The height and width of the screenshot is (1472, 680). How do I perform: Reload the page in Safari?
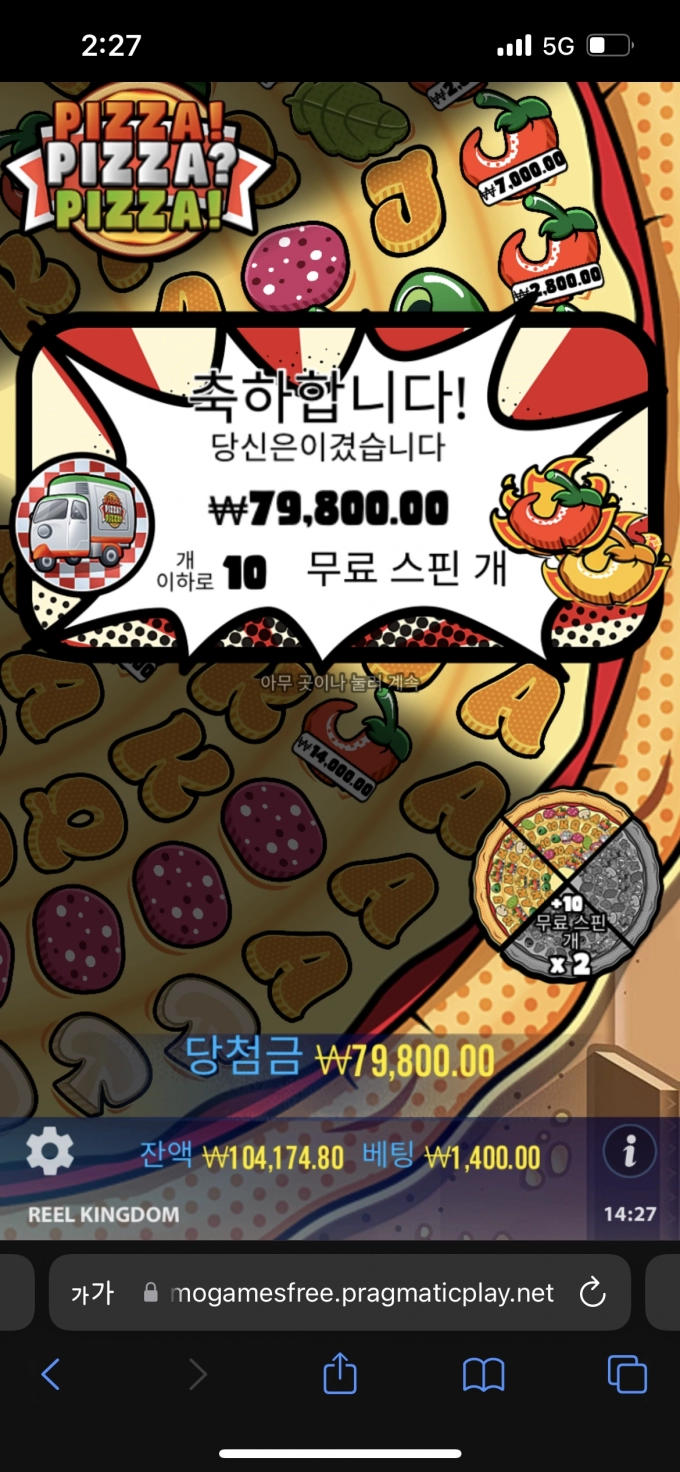click(592, 1293)
